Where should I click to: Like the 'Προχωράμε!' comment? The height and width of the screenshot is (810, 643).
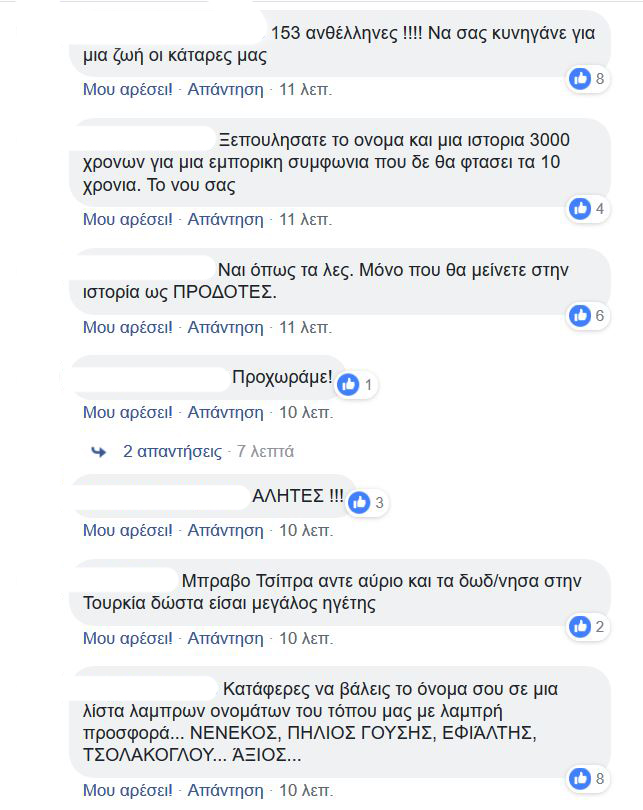click(127, 412)
